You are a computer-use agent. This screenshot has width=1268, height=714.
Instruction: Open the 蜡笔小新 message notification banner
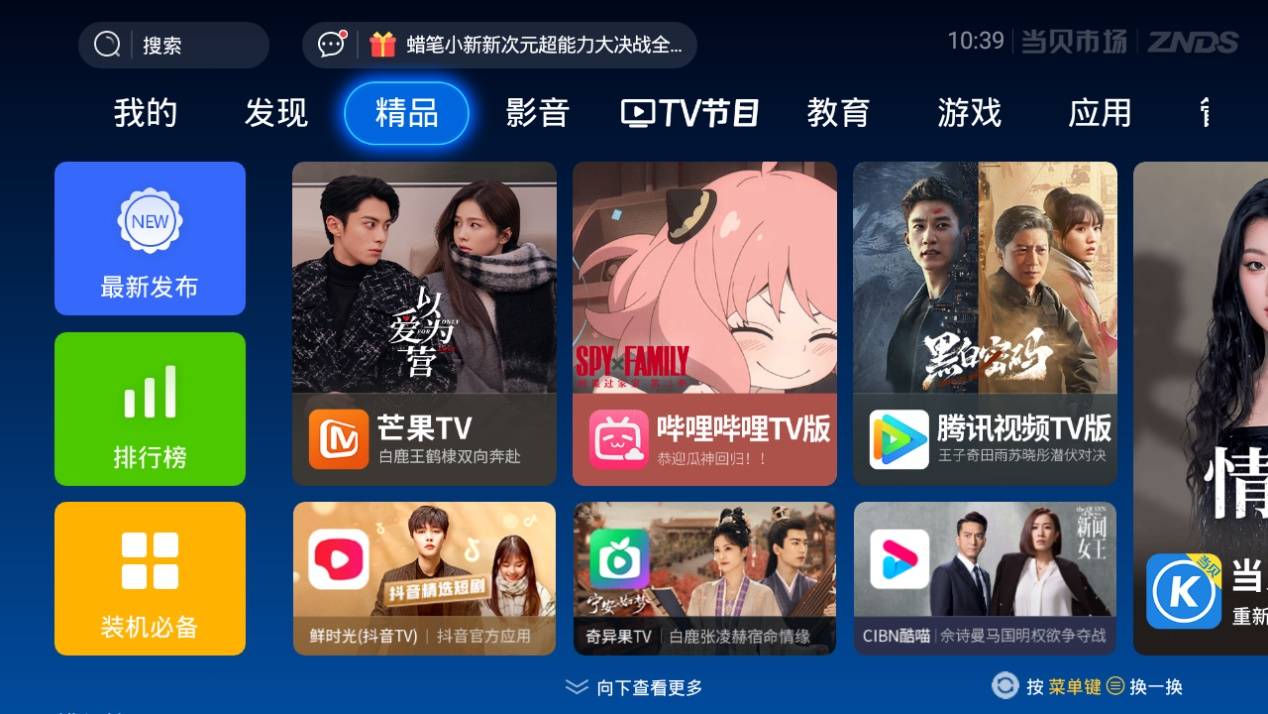500,45
